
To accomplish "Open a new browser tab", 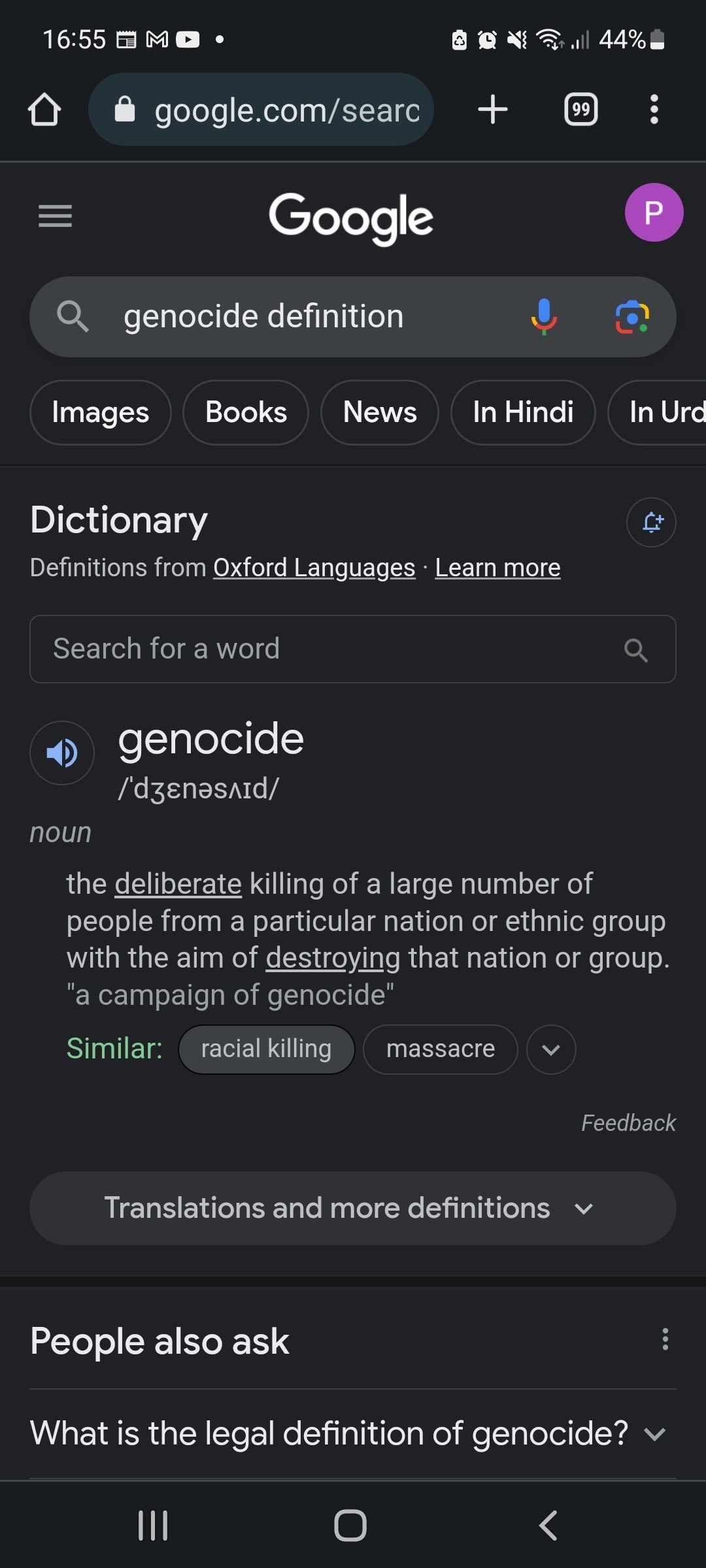I will pos(493,109).
